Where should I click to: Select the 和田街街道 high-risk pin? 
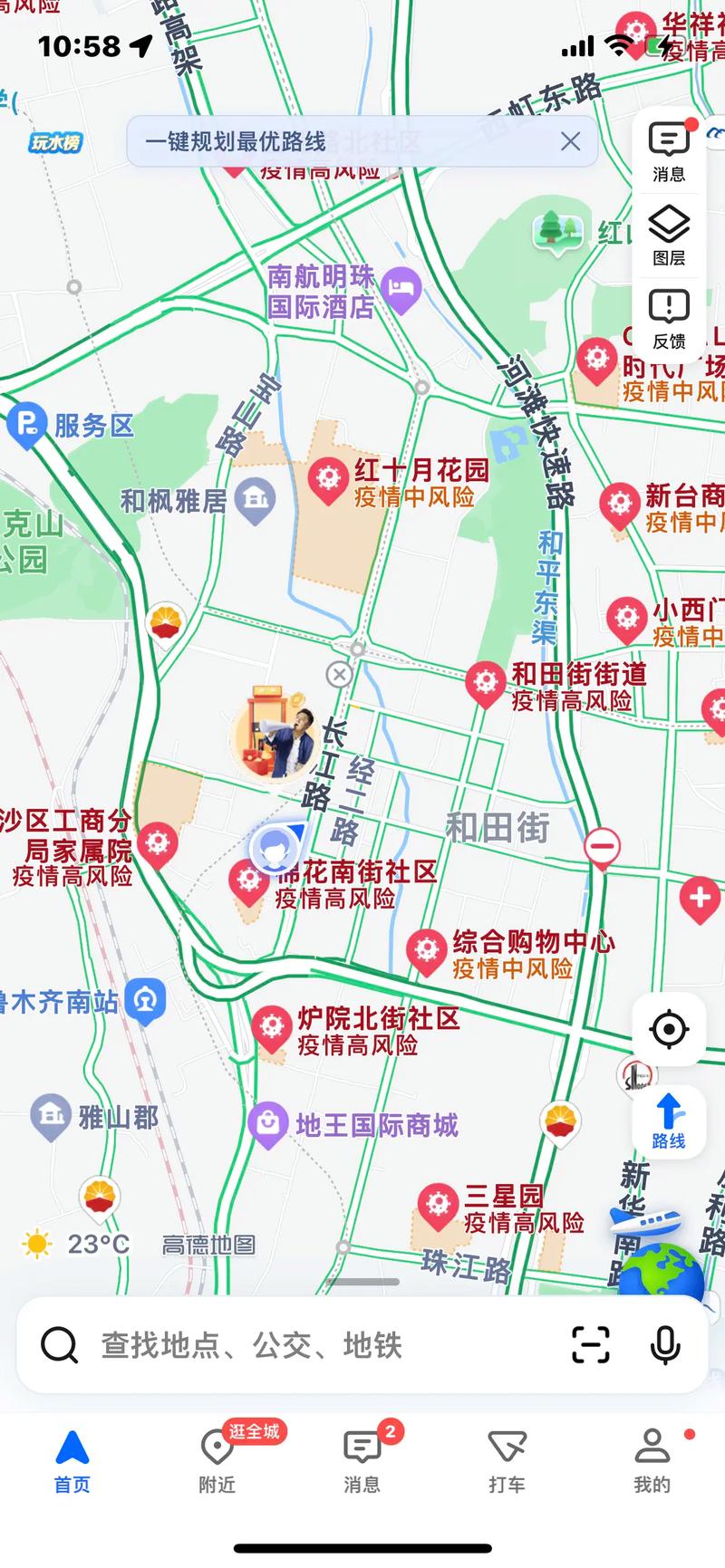tap(486, 679)
